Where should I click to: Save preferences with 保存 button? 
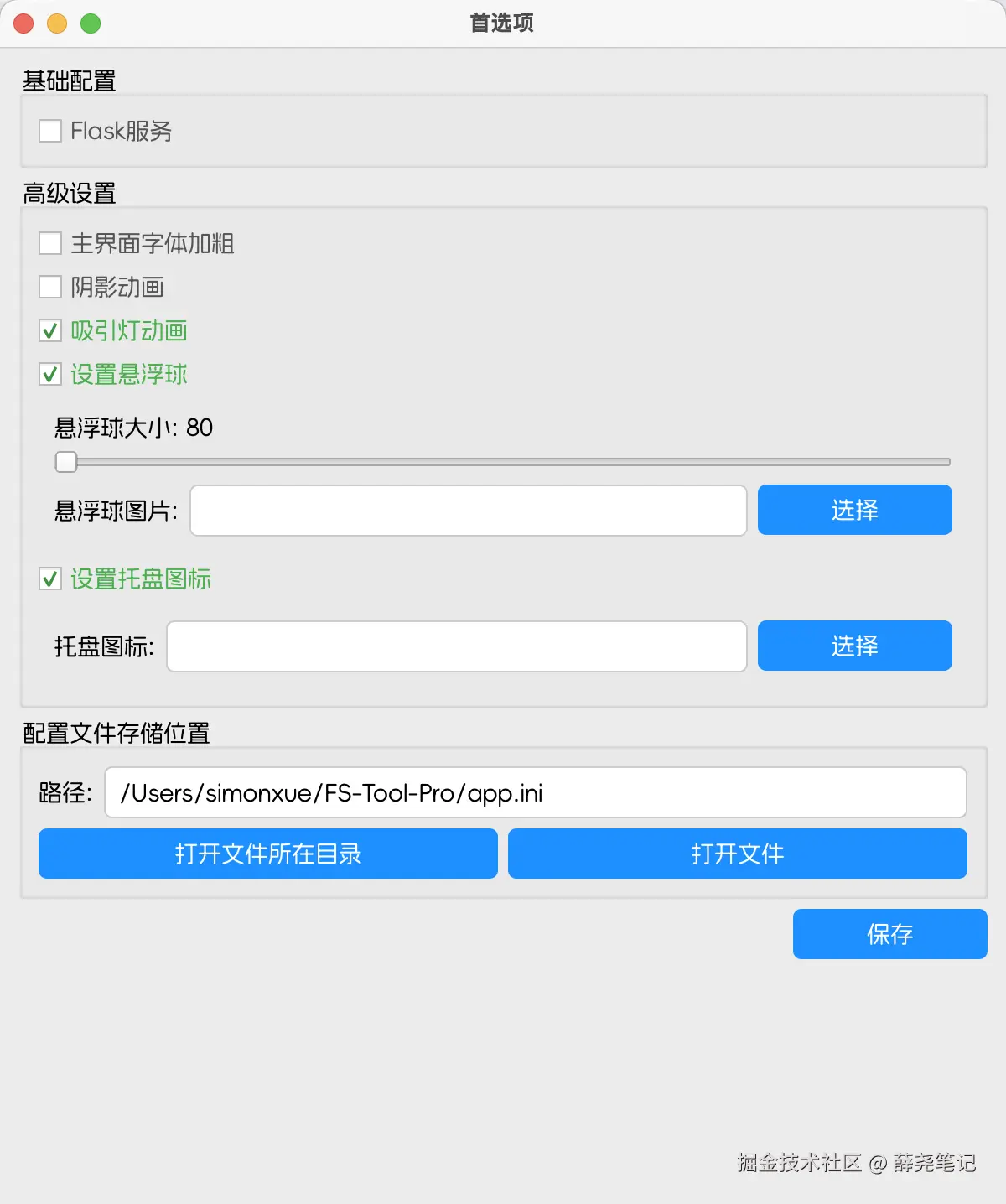point(889,934)
